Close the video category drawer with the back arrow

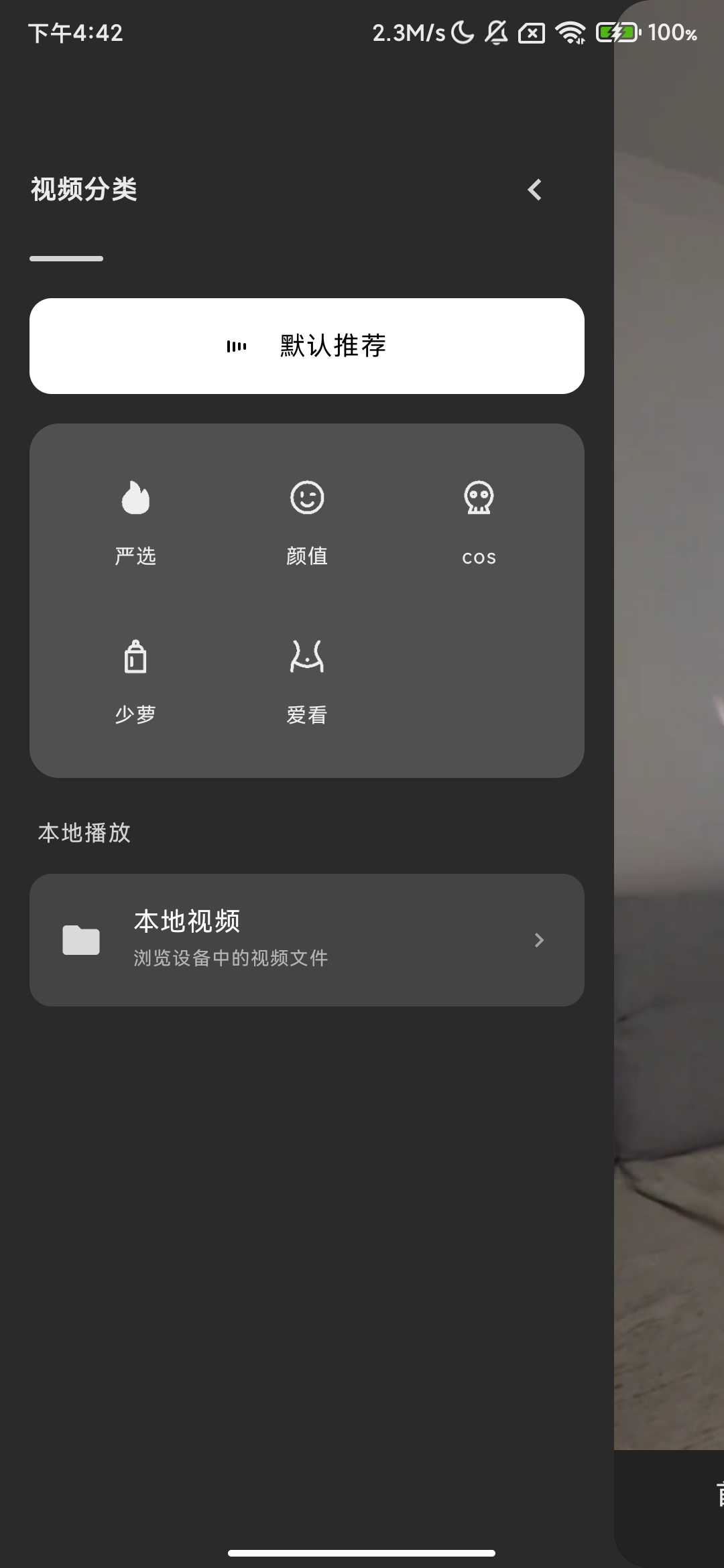tap(534, 190)
